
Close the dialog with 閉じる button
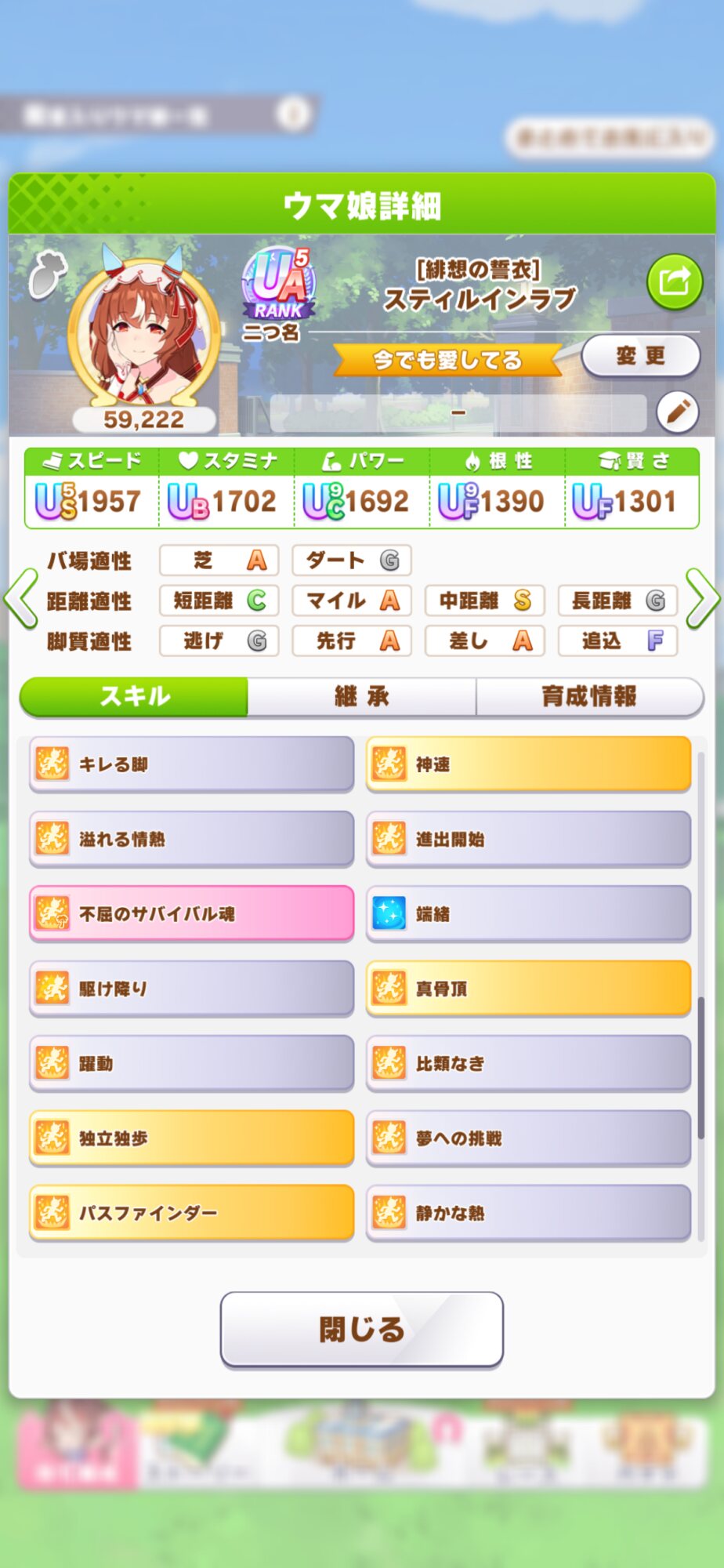[x=361, y=1329]
